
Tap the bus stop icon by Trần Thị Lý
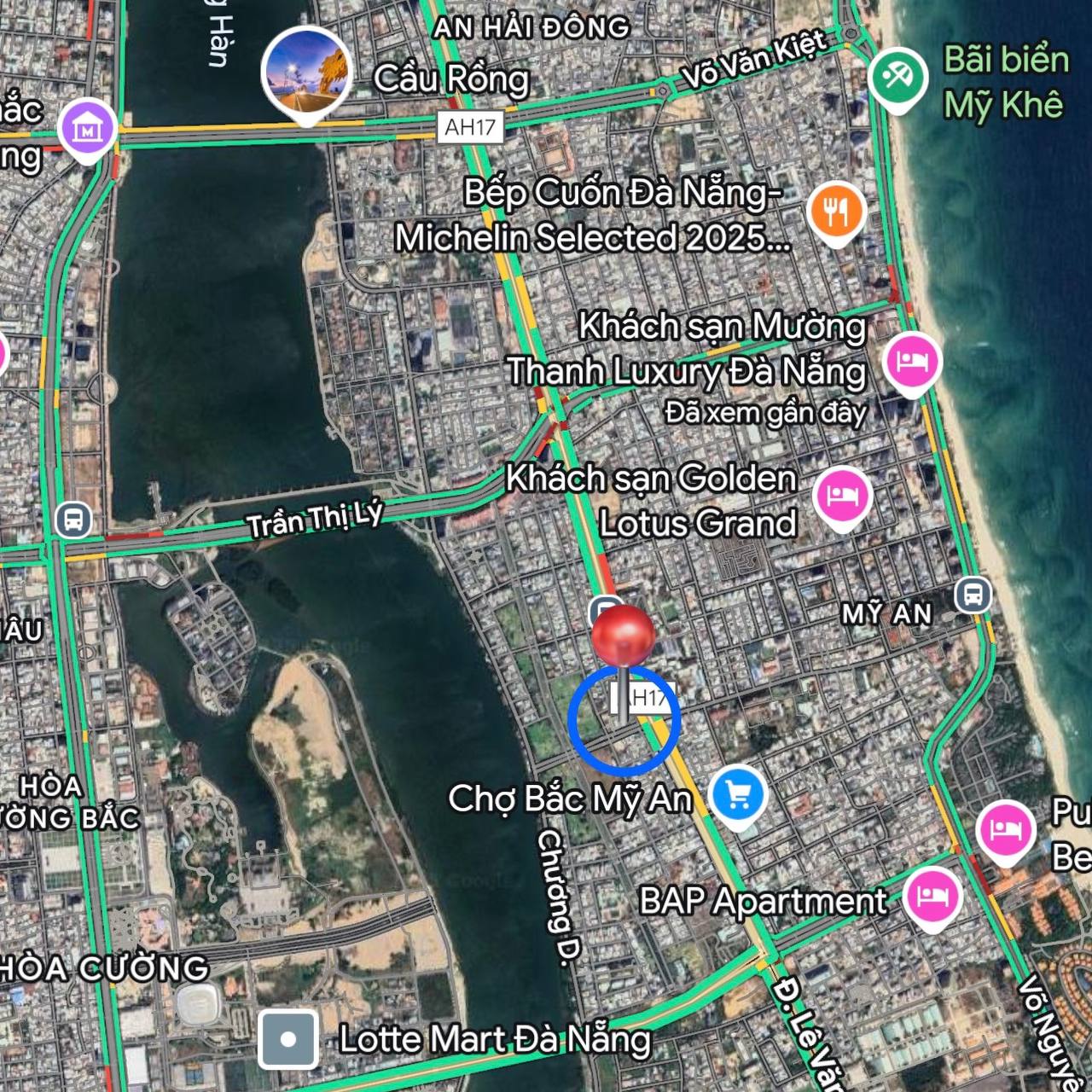(x=73, y=520)
